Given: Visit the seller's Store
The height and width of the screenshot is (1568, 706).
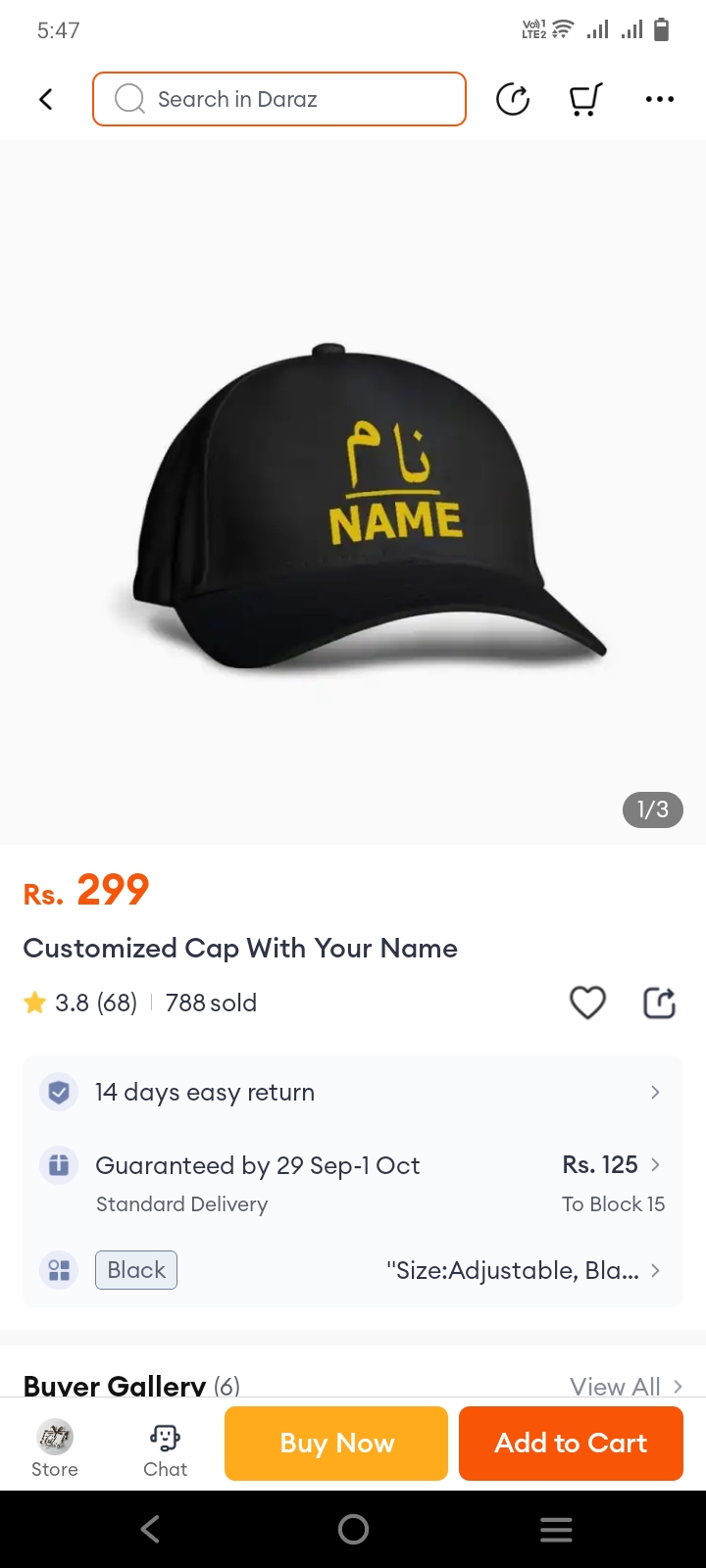Looking at the screenshot, I should (x=55, y=1448).
